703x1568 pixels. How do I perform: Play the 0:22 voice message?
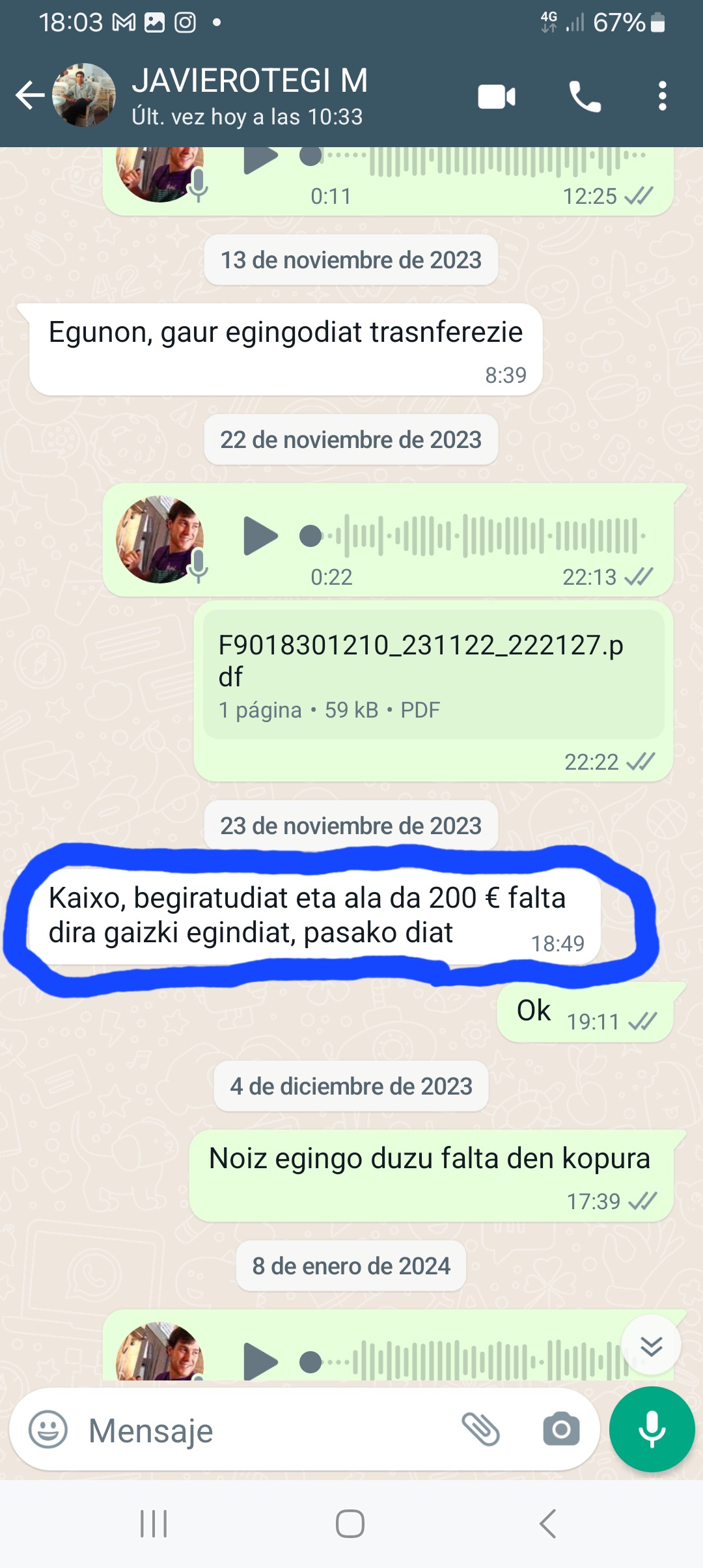click(x=260, y=537)
